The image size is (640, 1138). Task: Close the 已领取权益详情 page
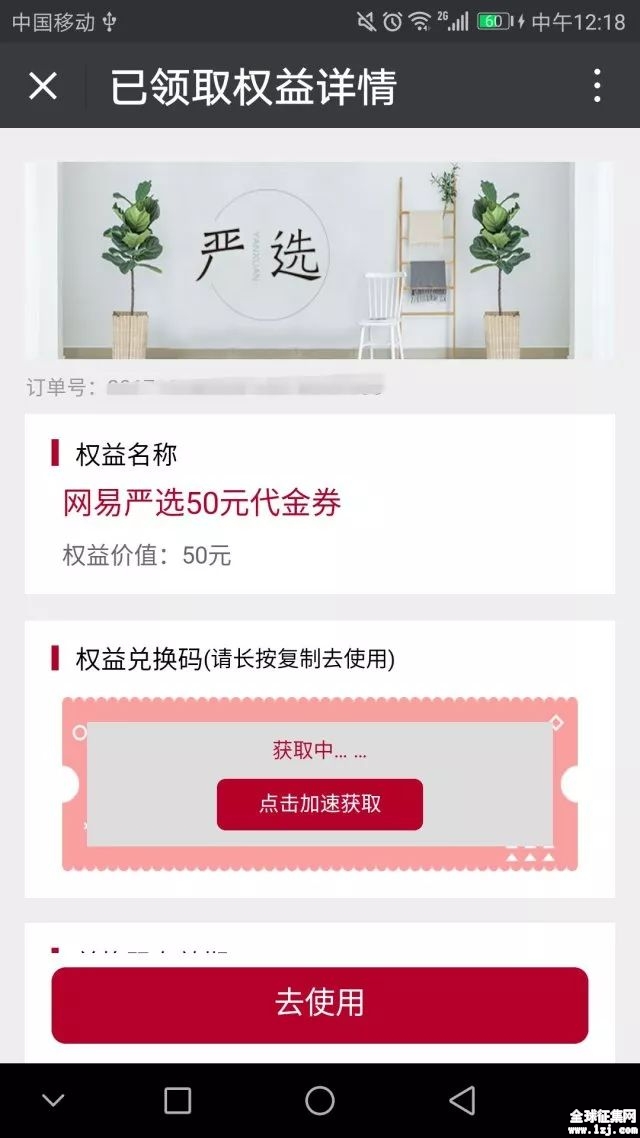[x=43, y=86]
